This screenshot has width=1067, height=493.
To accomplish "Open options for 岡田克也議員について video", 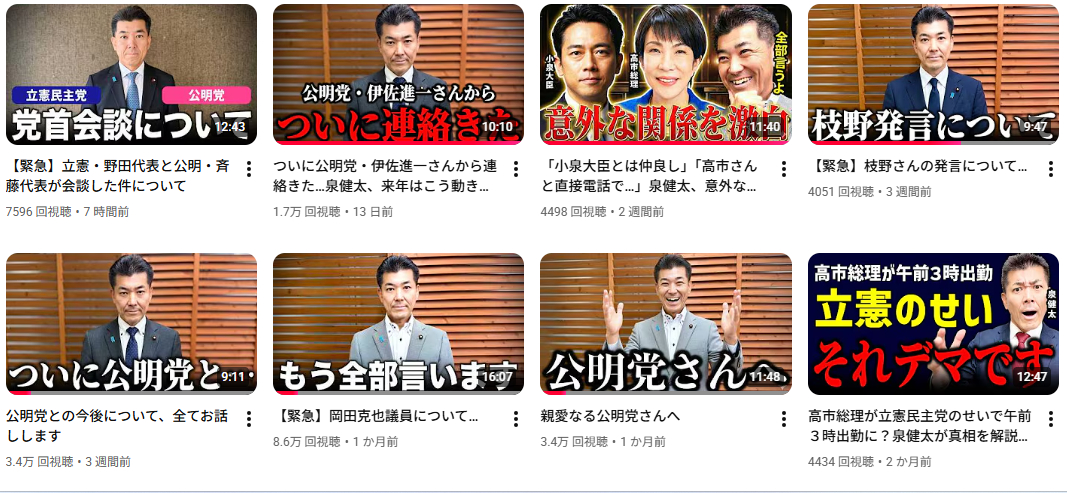I will coord(516,418).
